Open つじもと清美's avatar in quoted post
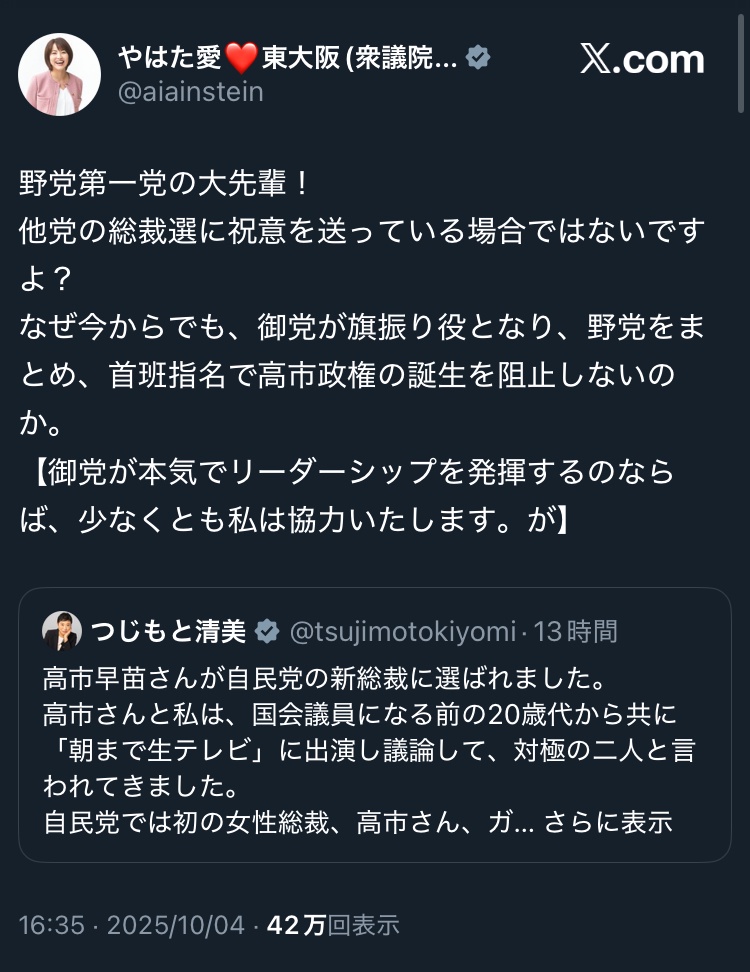 tap(62, 631)
